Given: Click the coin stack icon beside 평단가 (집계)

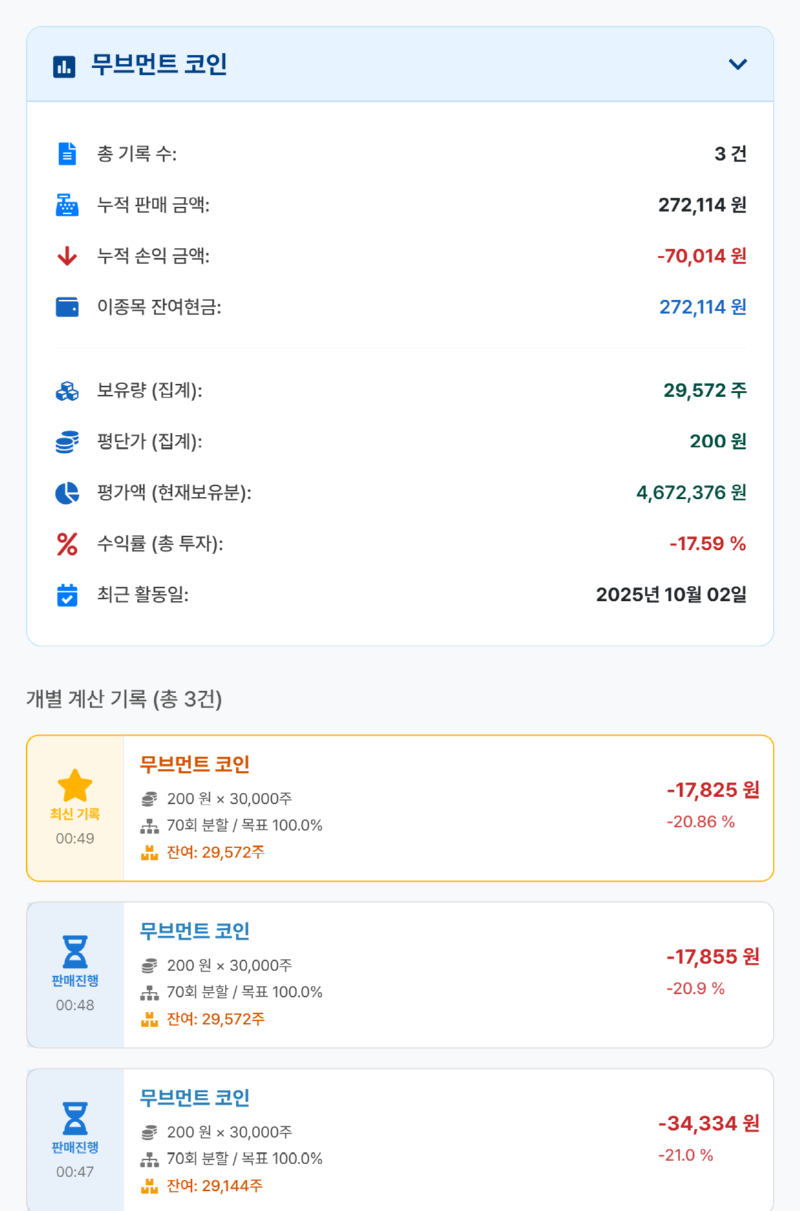Looking at the screenshot, I should coord(66,441).
